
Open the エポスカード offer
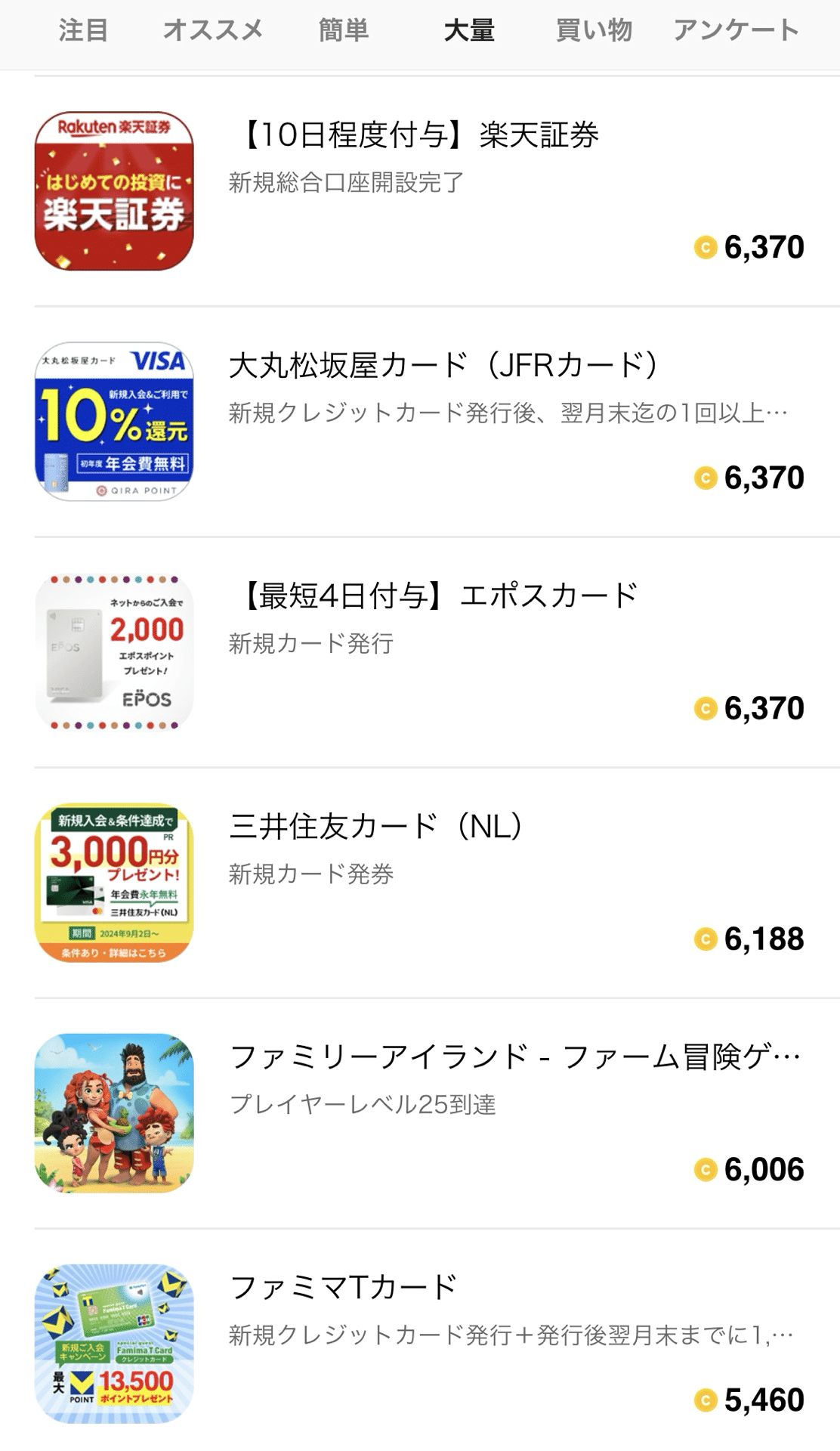[x=420, y=652]
